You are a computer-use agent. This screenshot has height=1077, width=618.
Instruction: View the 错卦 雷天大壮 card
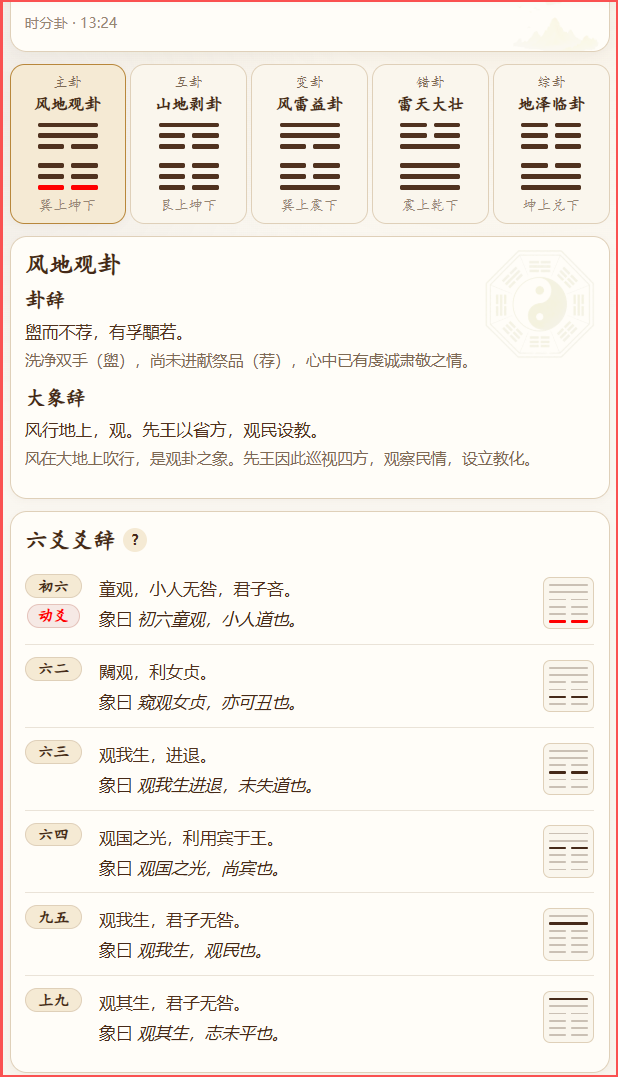431,144
